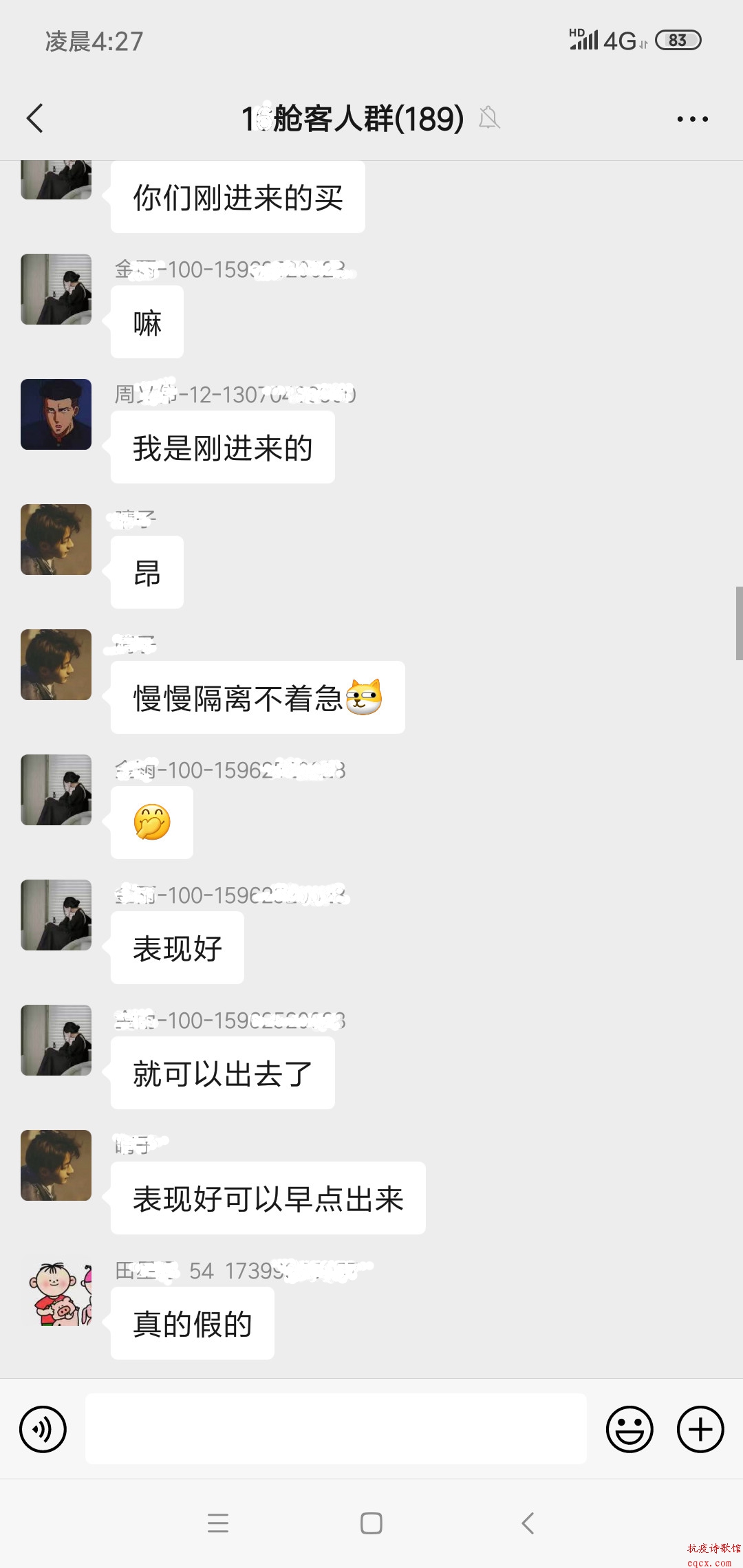
Task: Open avatar of sender of 真的假的
Action: click(x=56, y=1290)
